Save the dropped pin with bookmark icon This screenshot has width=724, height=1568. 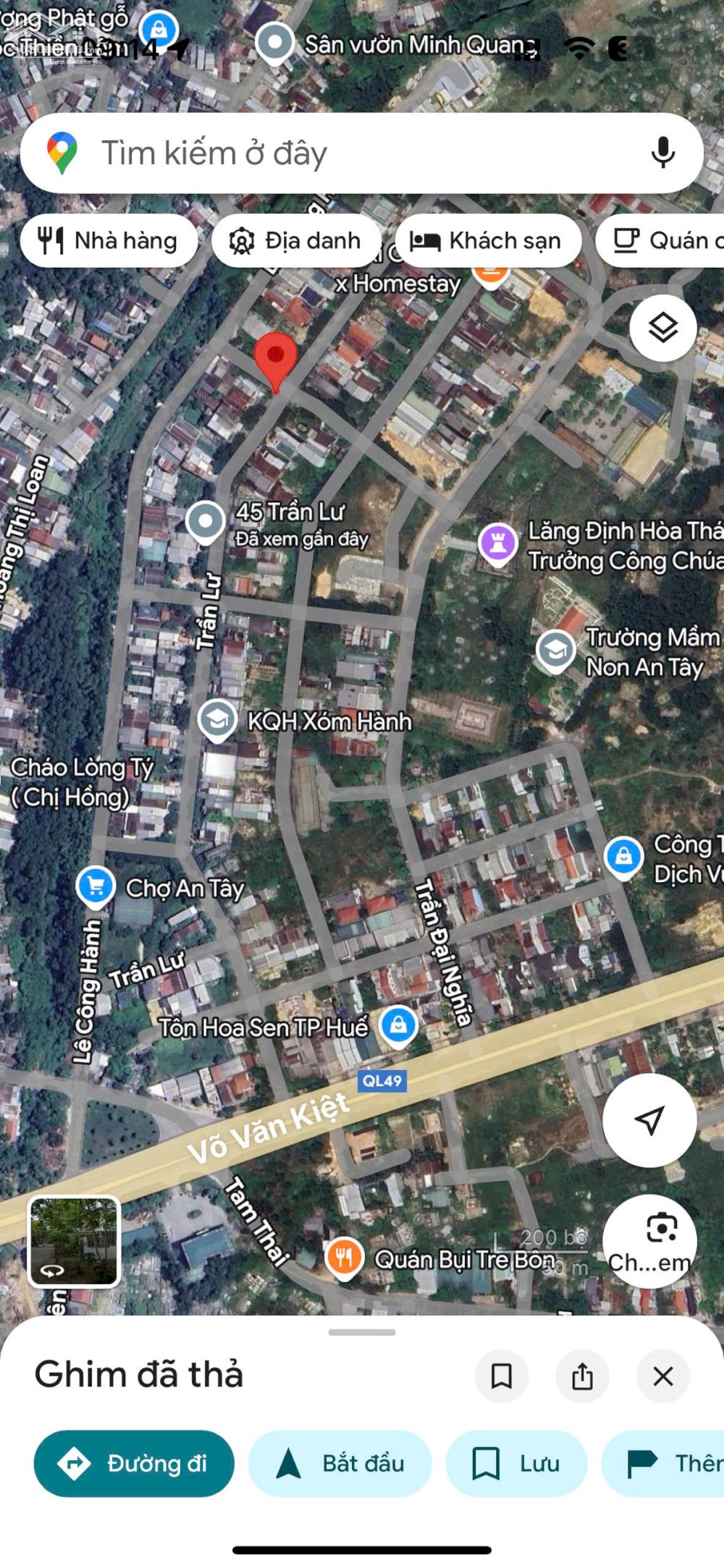(501, 1376)
